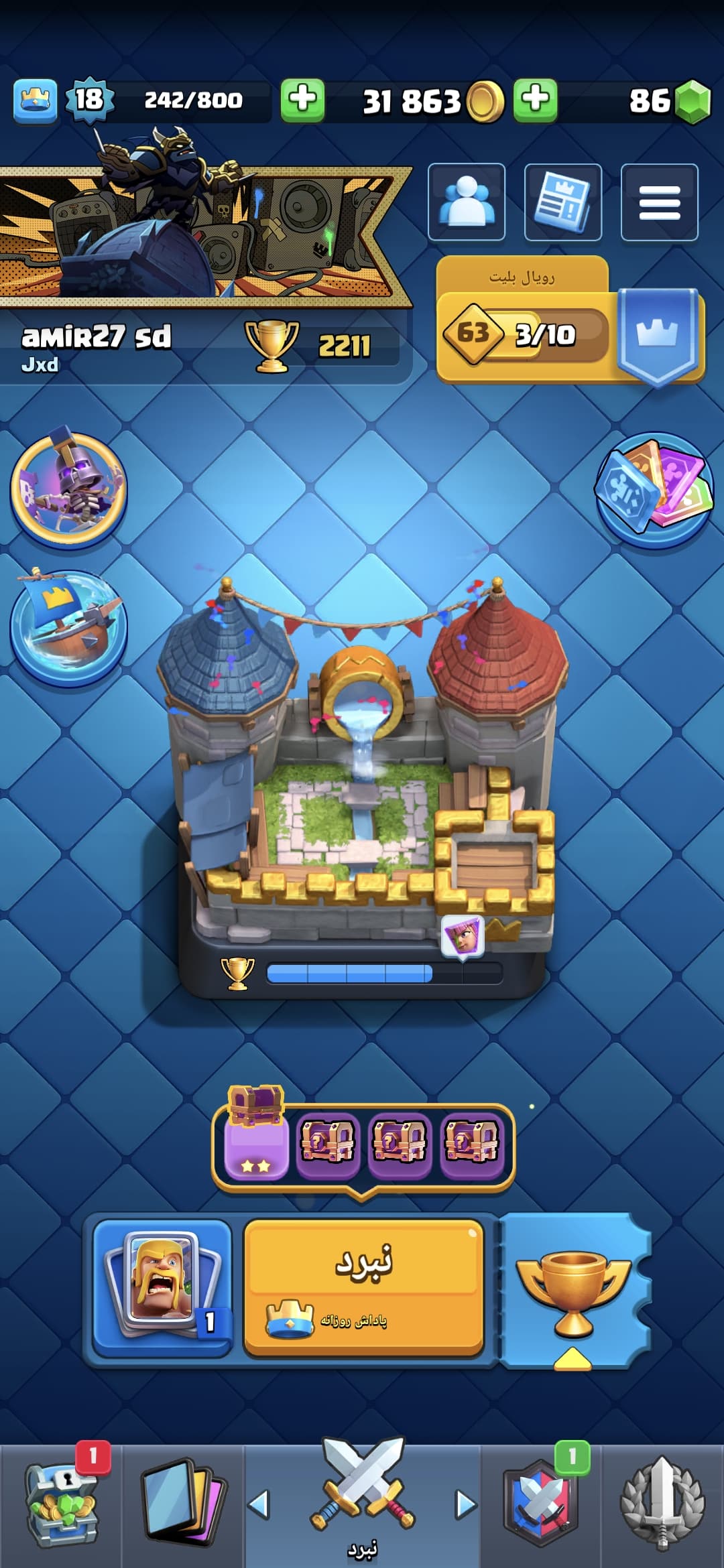Image resolution: width=724 pixels, height=1568 pixels.
Task: Open the events sword laurel tab
Action: point(662,1504)
